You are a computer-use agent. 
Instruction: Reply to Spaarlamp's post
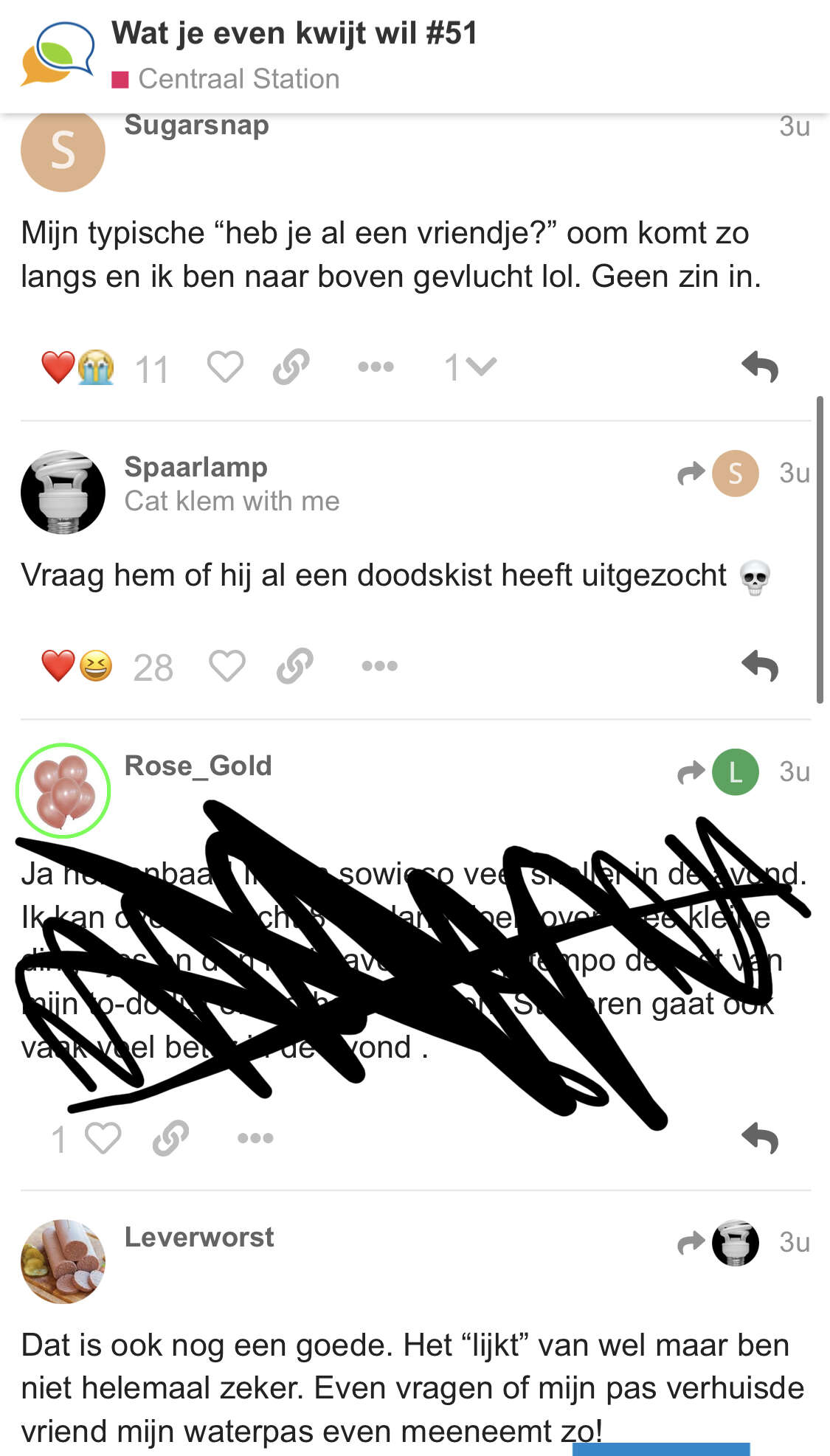click(760, 666)
